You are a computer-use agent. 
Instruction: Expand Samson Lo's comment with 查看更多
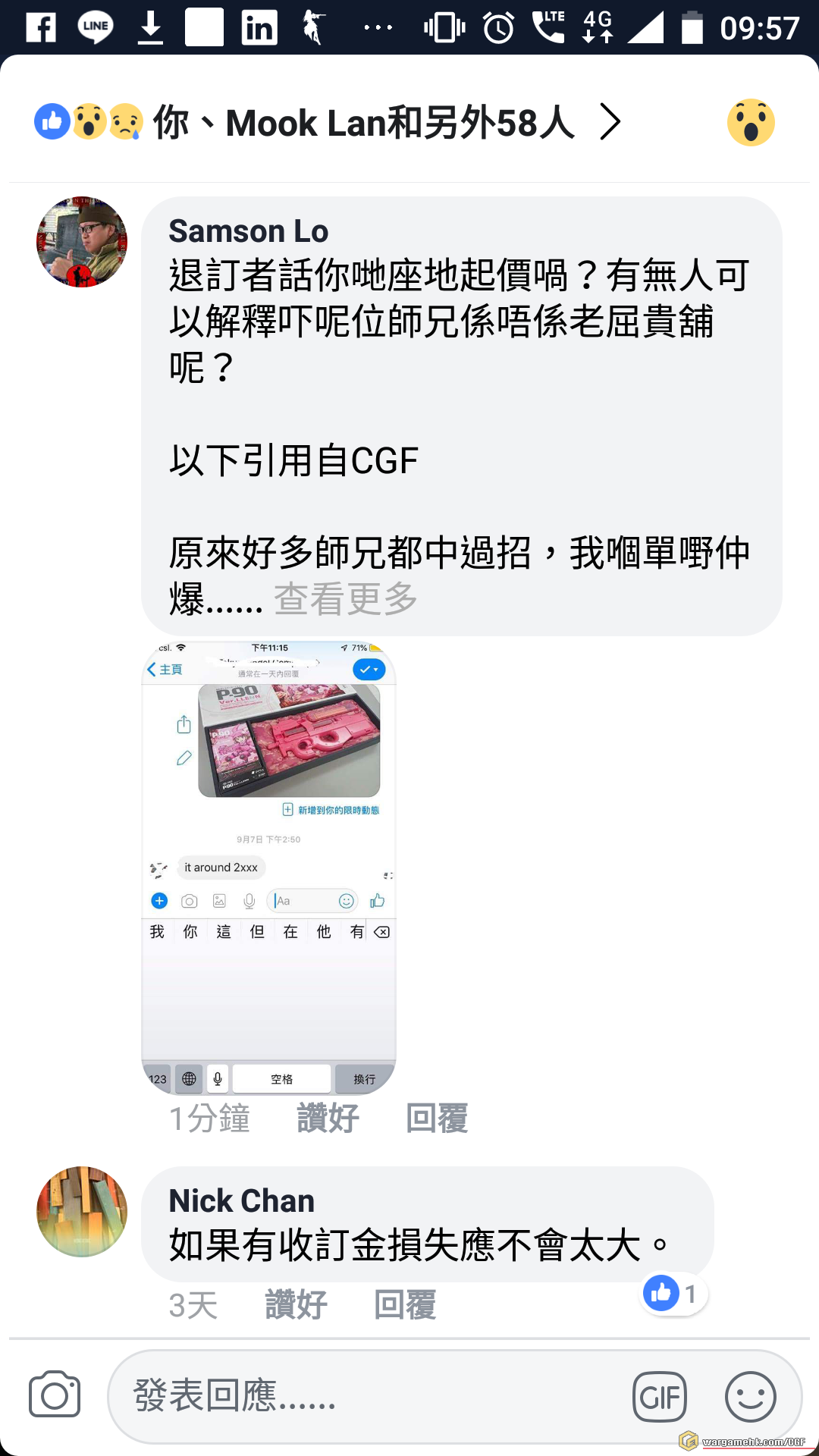345,599
